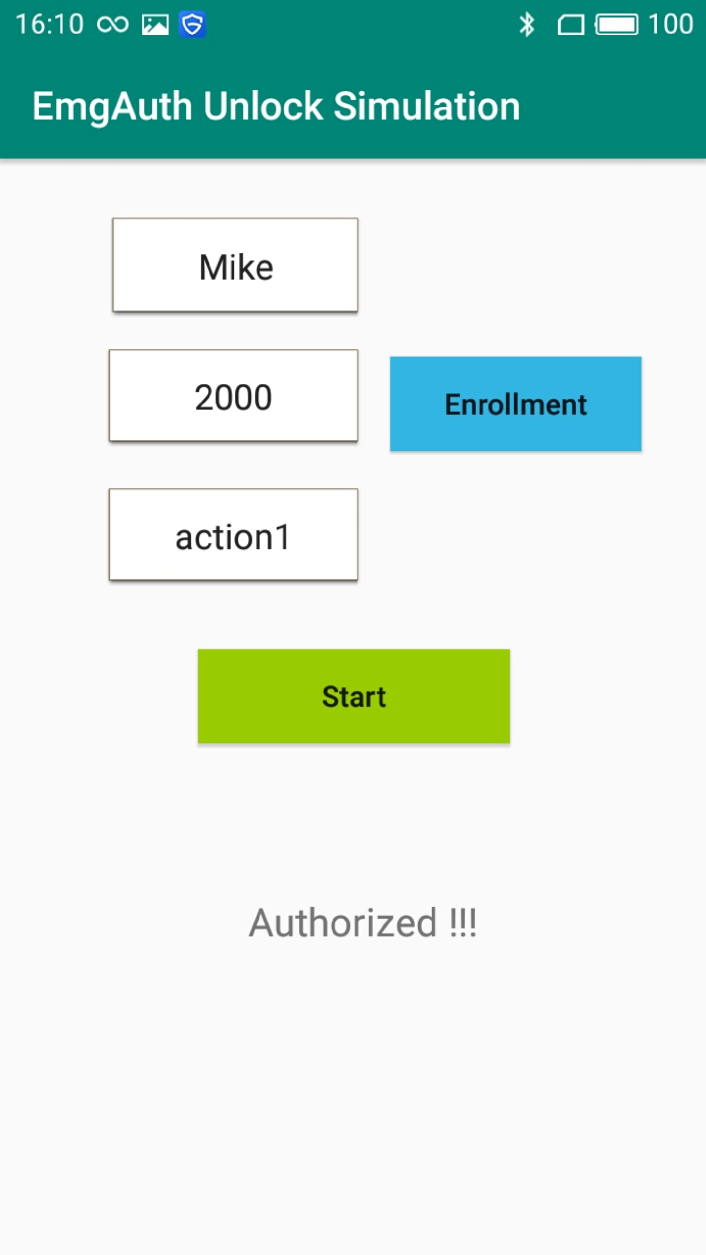706x1255 pixels.
Task: Tap the Mike name field
Action: click(235, 266)
